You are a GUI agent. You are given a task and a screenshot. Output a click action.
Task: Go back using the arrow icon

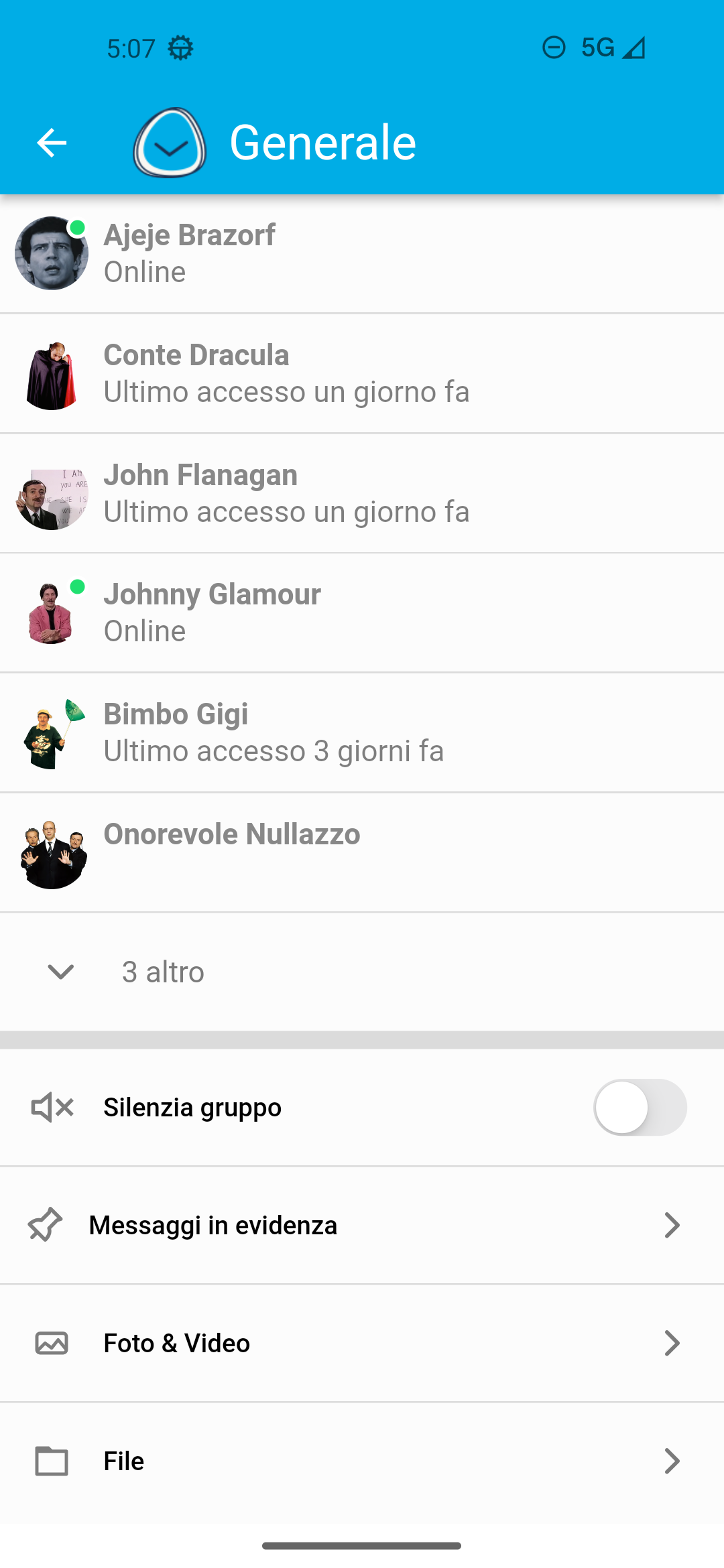(x=52, y=143)
